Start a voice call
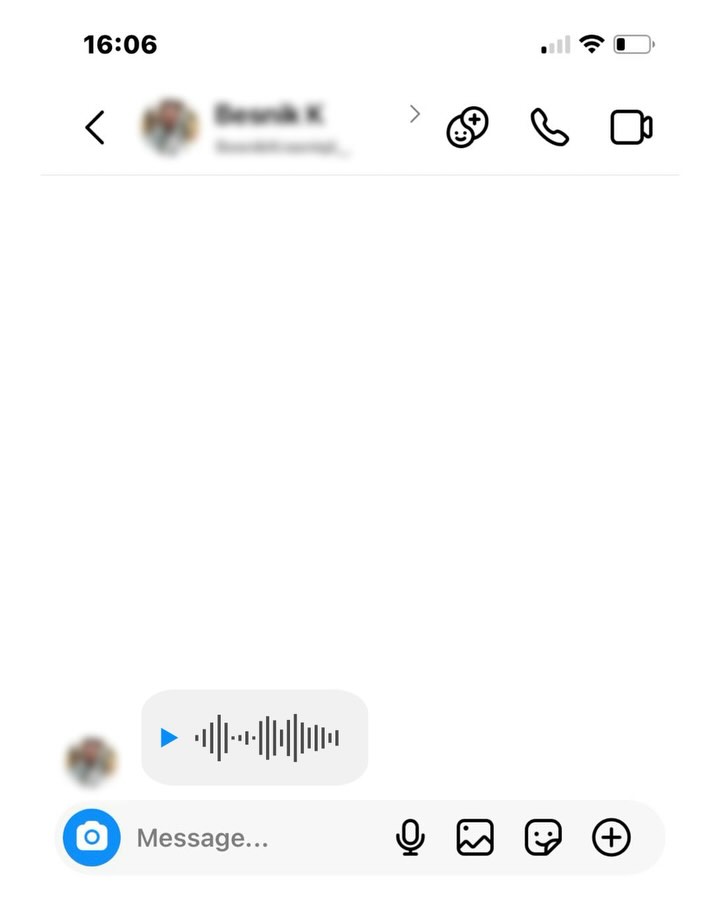Image resolution: width=720 pixels, height=900 pixels. [x=549, y=127]
